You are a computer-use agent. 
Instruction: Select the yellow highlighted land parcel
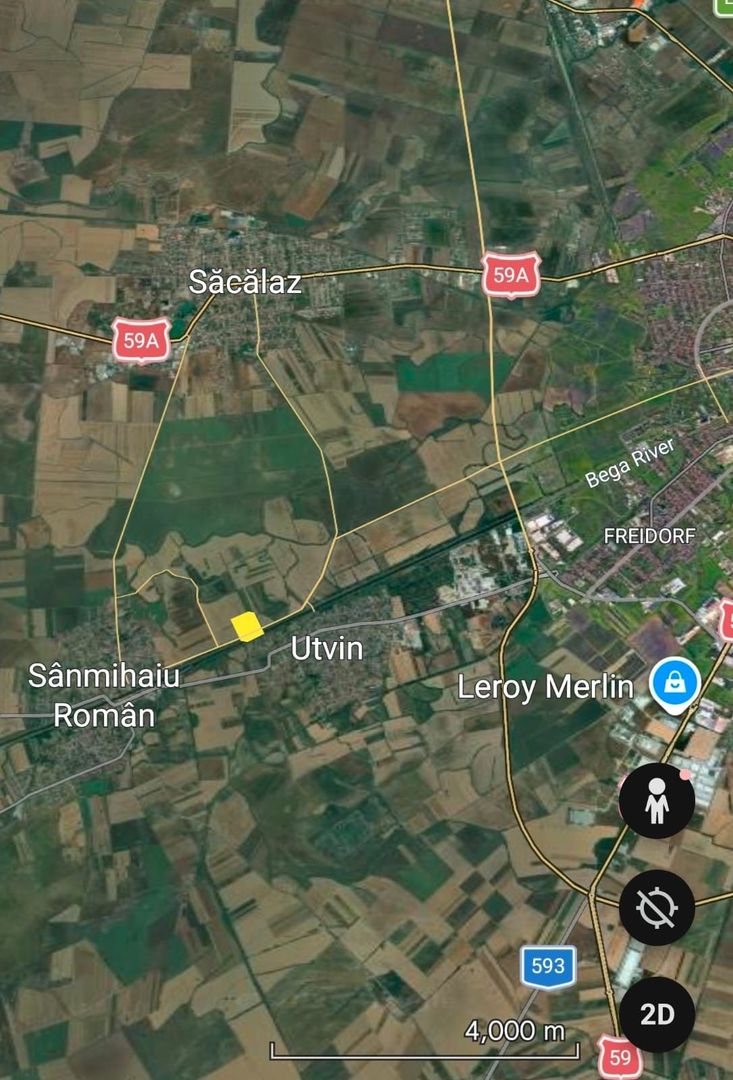pos(245,626)
